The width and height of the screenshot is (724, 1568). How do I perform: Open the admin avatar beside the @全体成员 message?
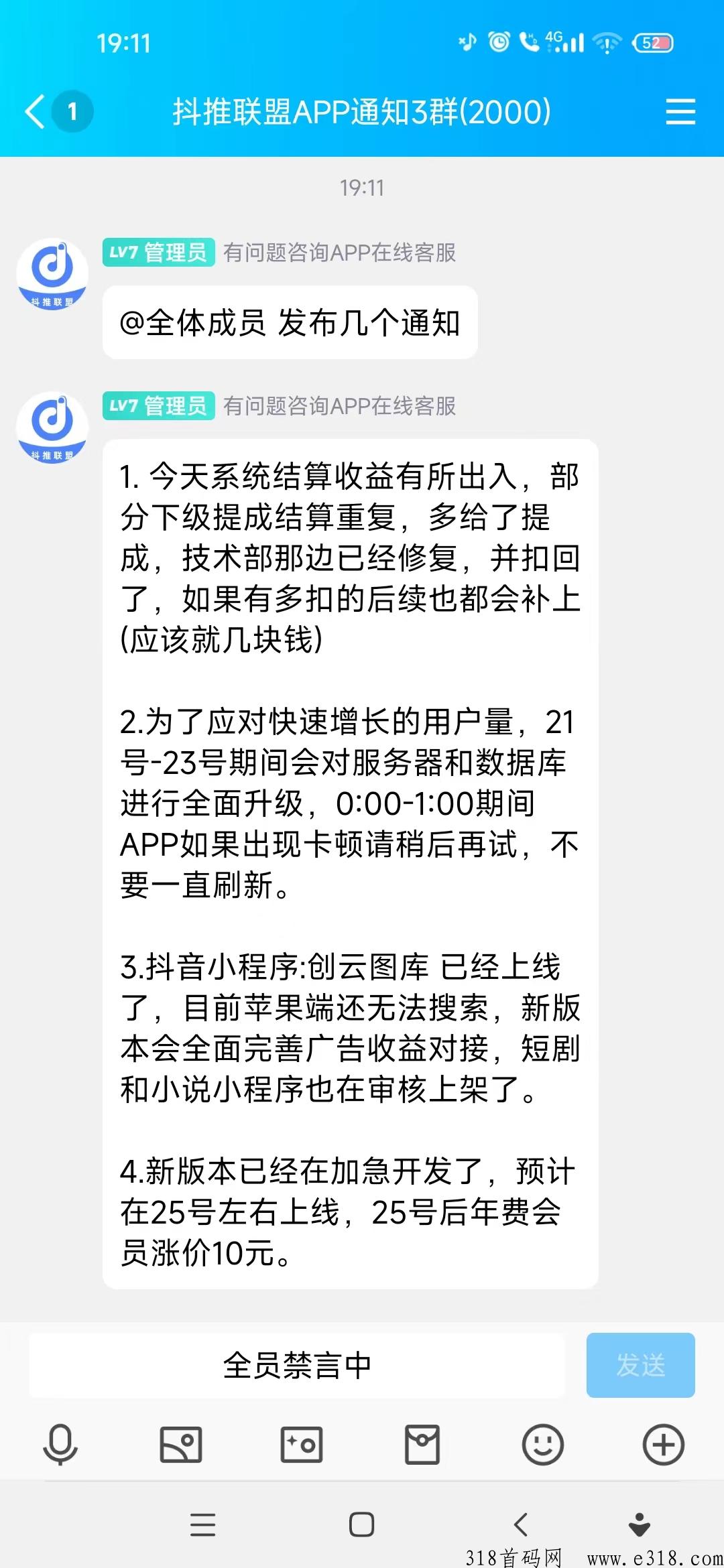[52, 274]
